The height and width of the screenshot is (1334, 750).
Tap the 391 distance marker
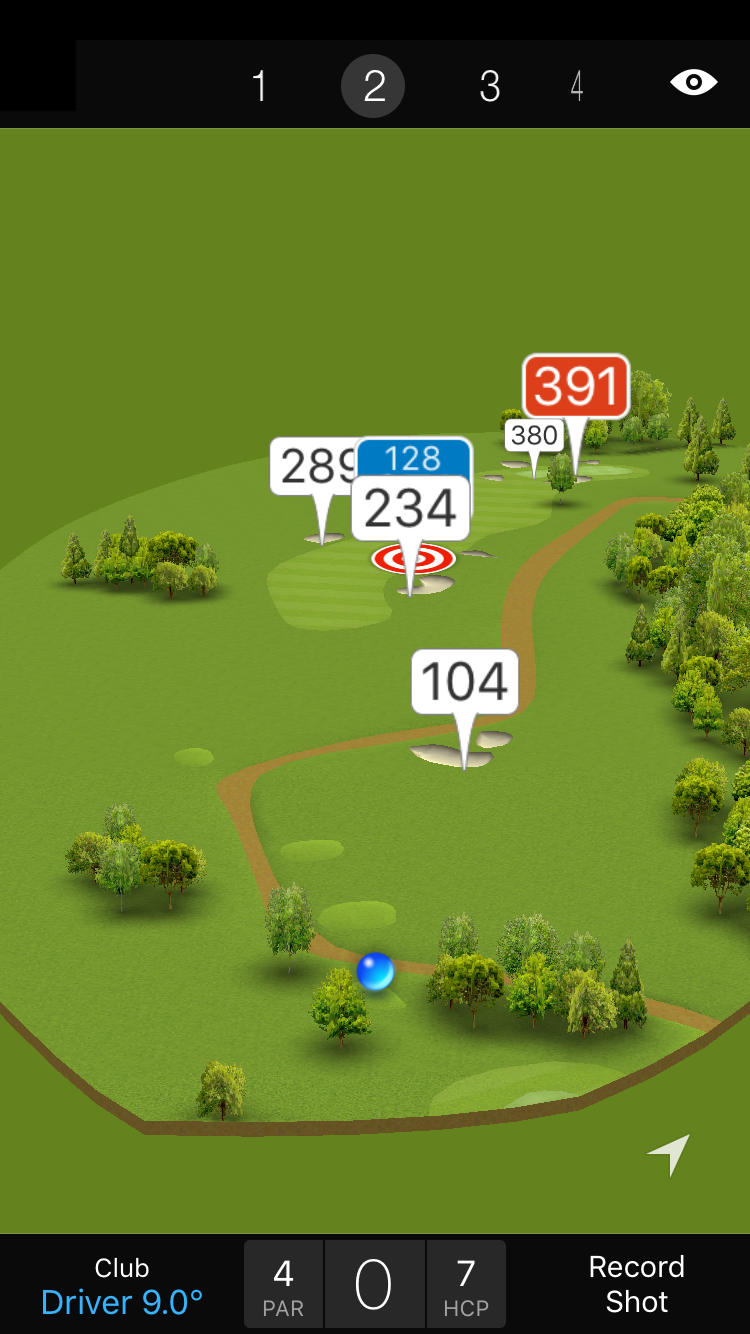pyautogui.click(x=576, y=386)
